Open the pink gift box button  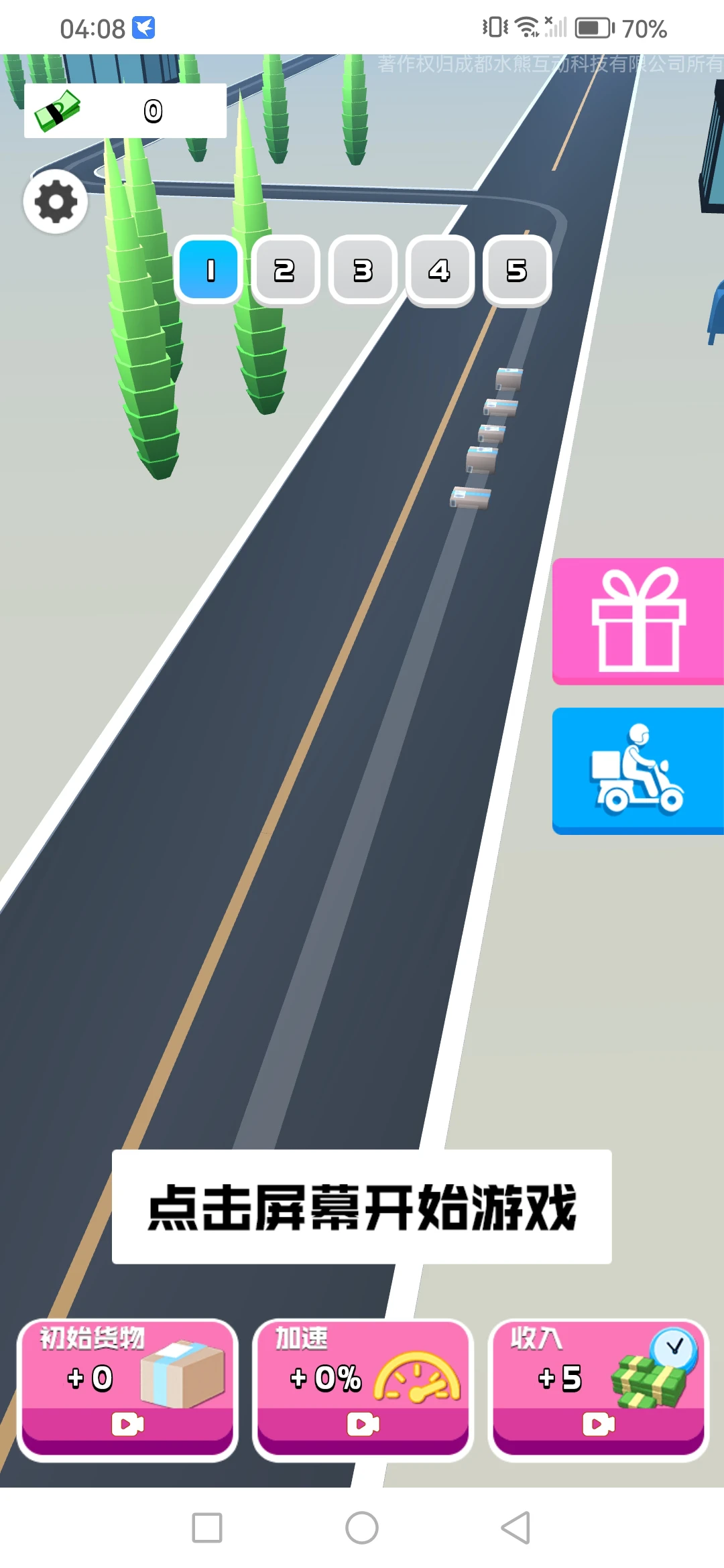point(638,620)
